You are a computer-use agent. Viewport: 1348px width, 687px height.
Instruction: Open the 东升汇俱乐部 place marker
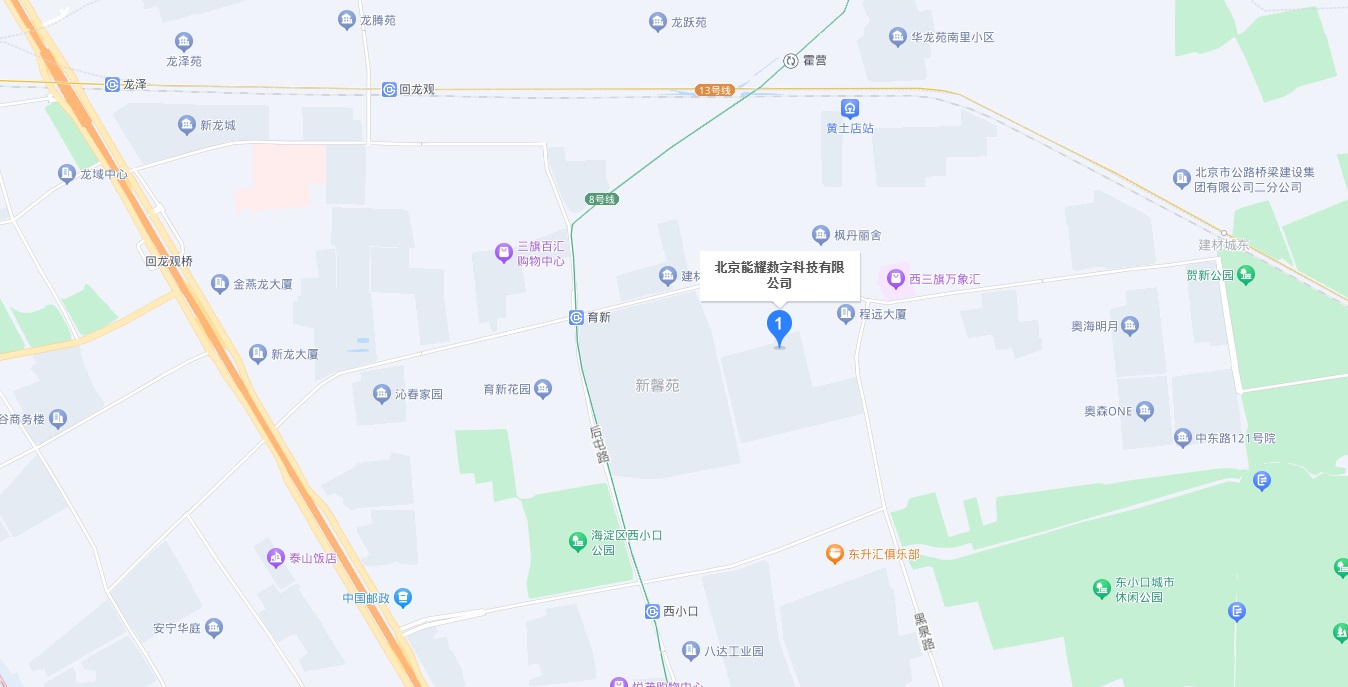click(834, 553)
